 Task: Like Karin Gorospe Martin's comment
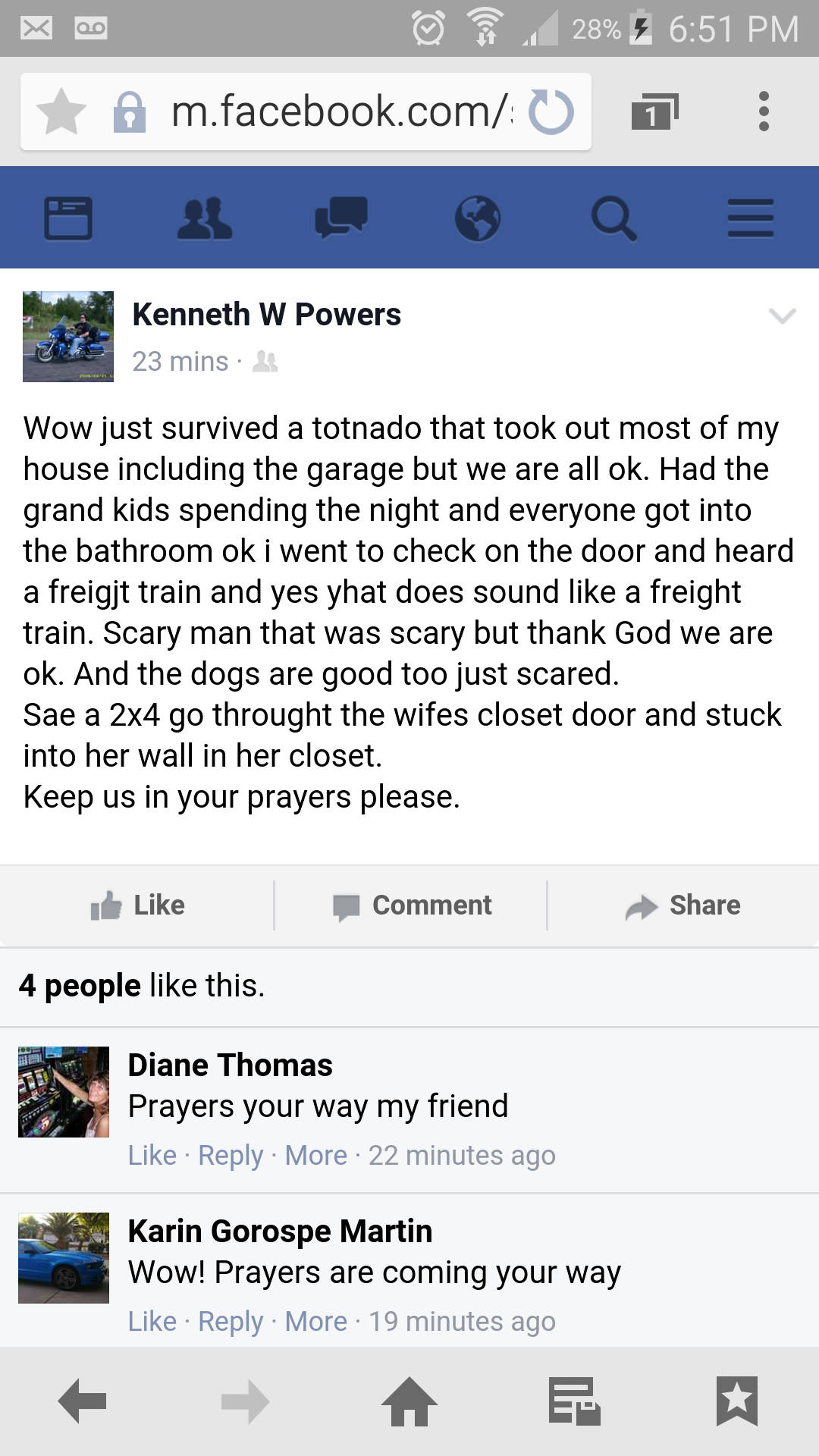152,1322
